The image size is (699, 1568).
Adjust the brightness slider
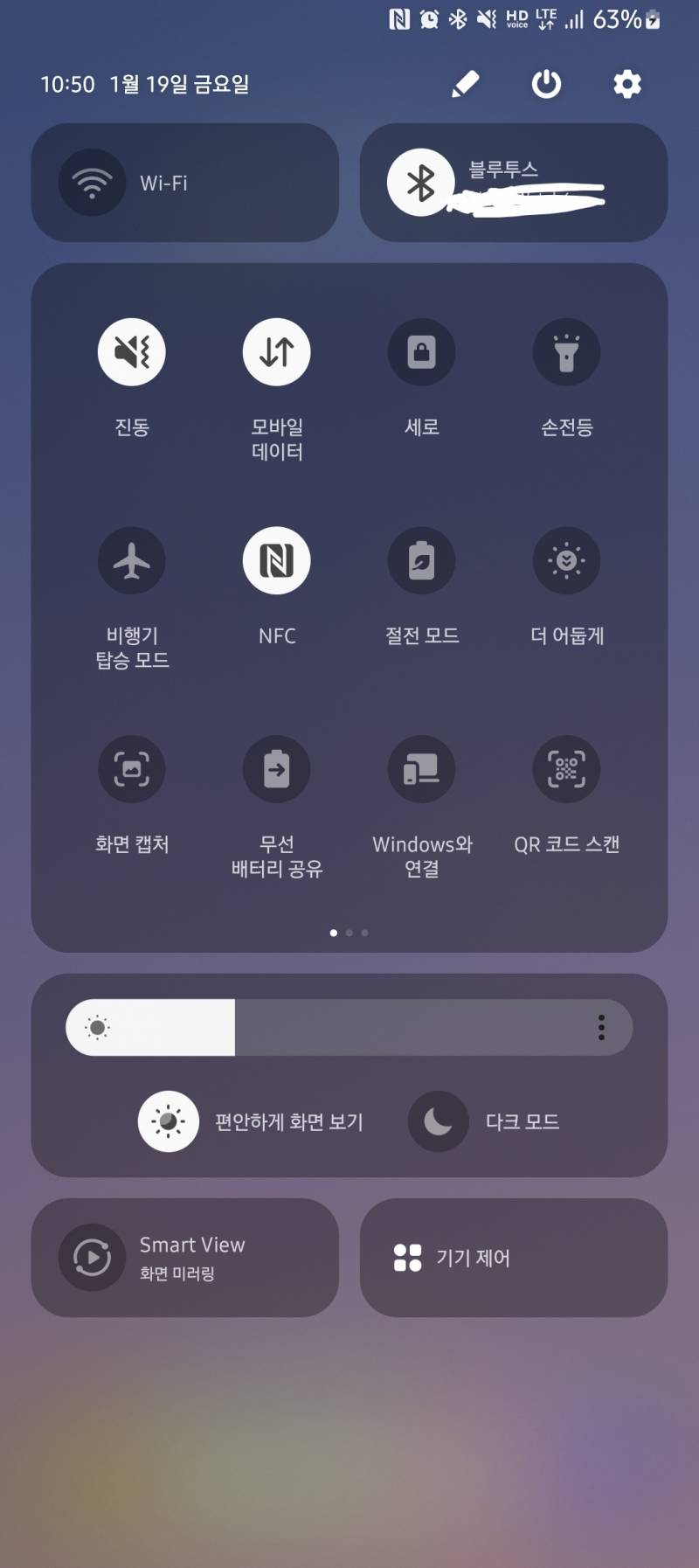click(x=236, y=1028)
